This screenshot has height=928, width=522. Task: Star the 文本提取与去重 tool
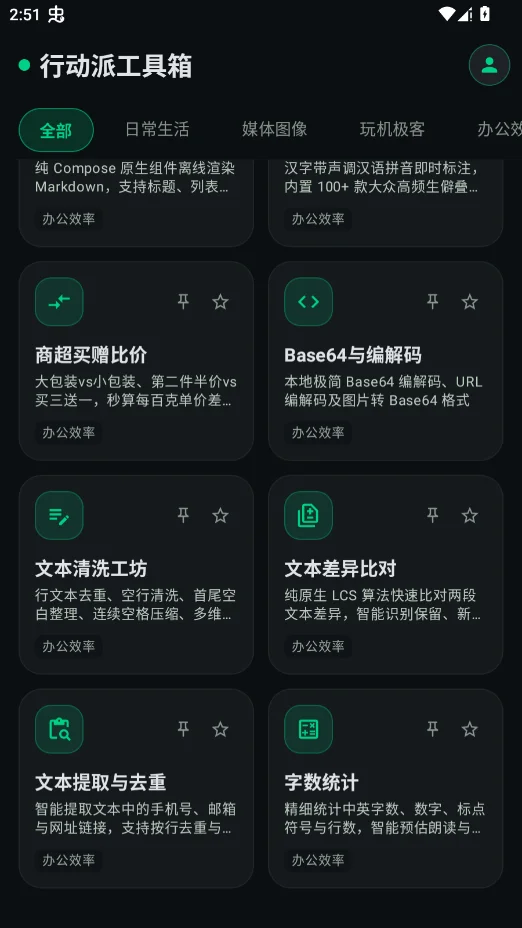point(220,729)
